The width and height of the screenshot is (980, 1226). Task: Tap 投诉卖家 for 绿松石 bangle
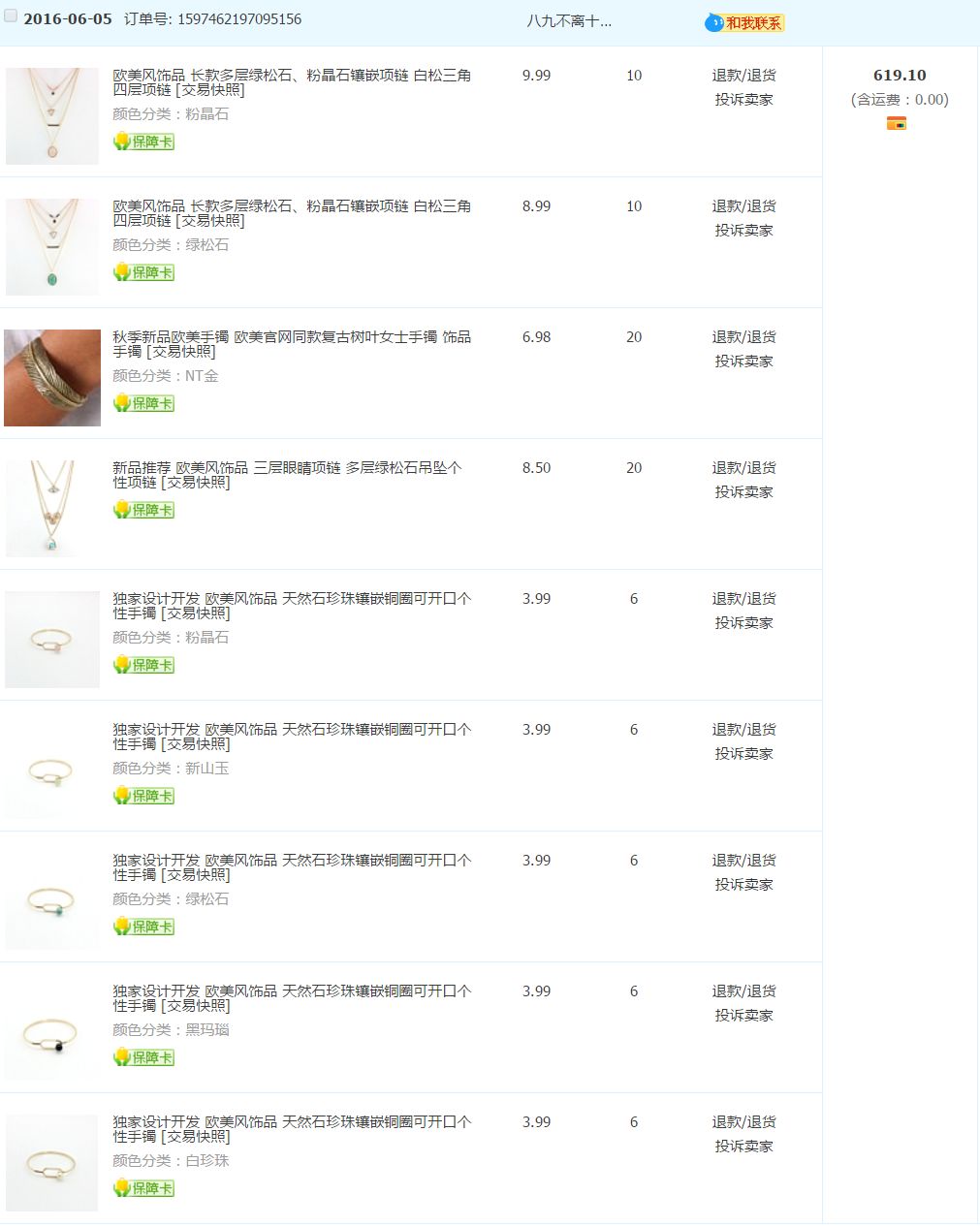click(743, 885)
